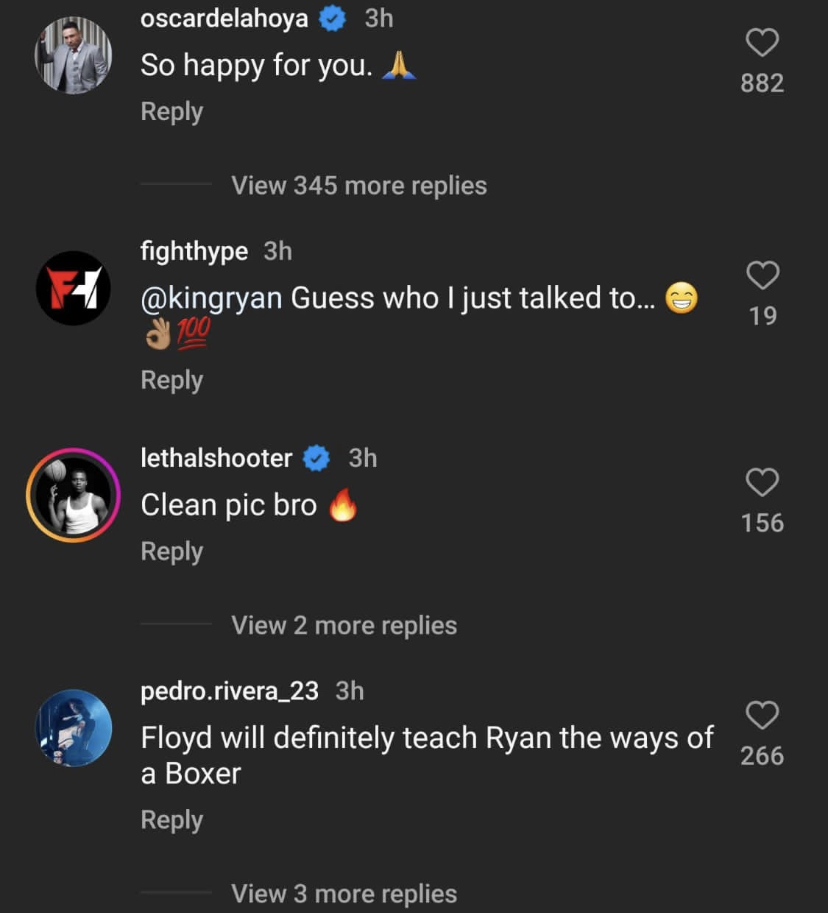Open the lethalshooter username
This screenshot has height=913, width=828.
216,458
